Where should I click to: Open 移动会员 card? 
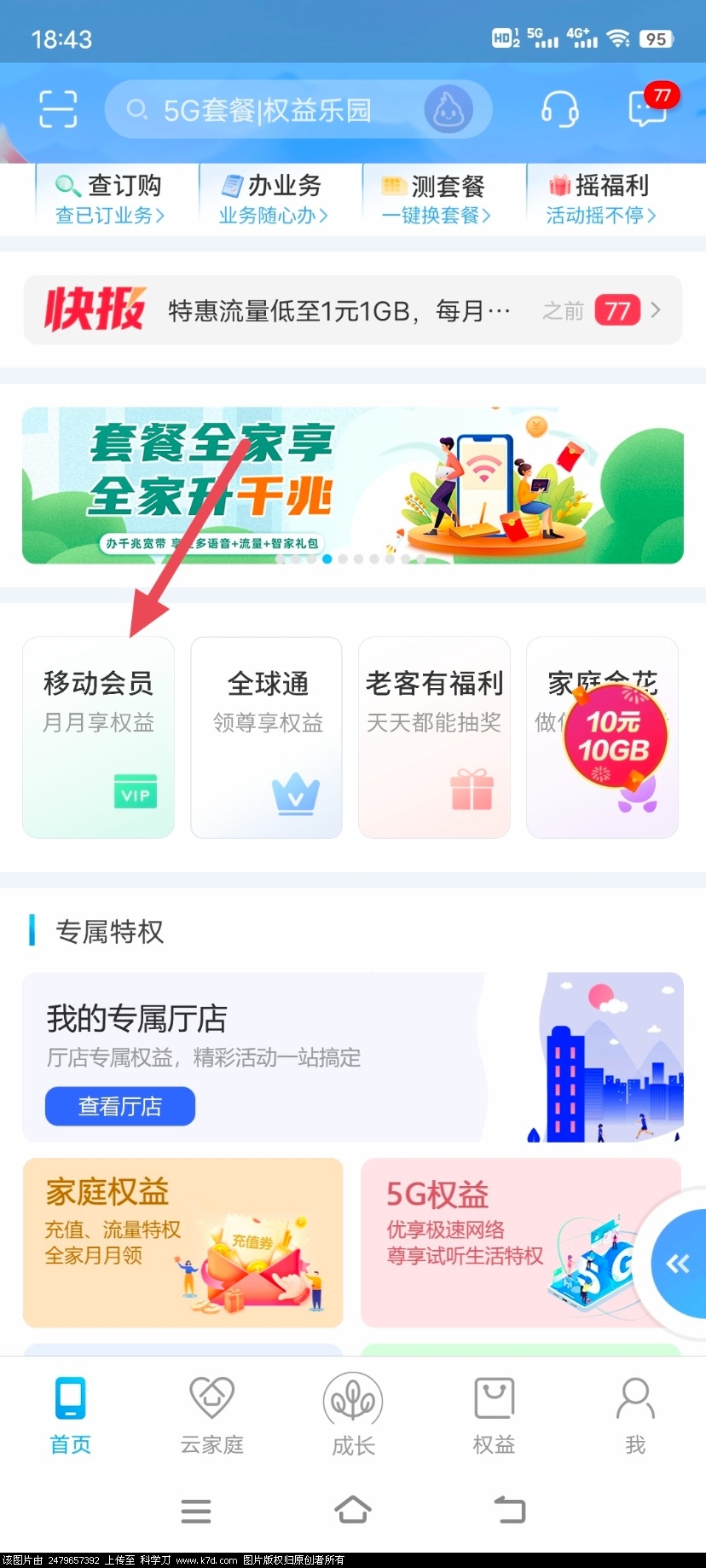98,738
